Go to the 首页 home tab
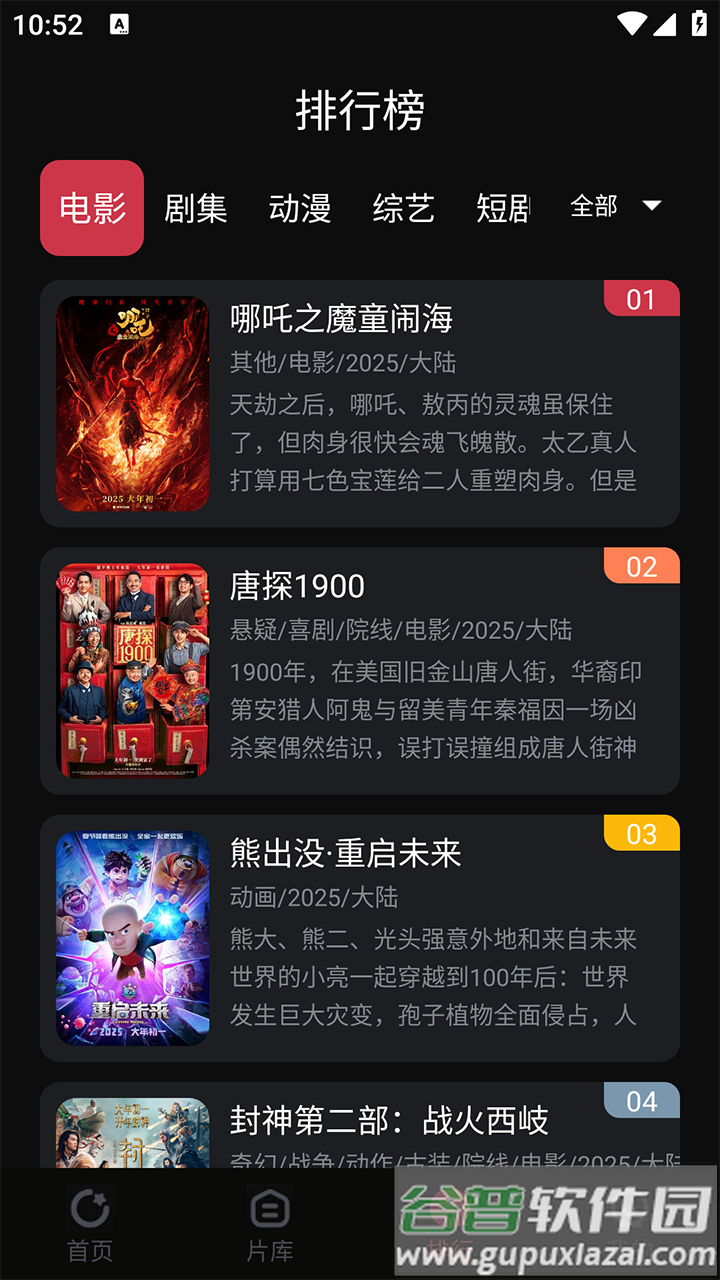The image size is (720, 1280). tap(90, 1225)
